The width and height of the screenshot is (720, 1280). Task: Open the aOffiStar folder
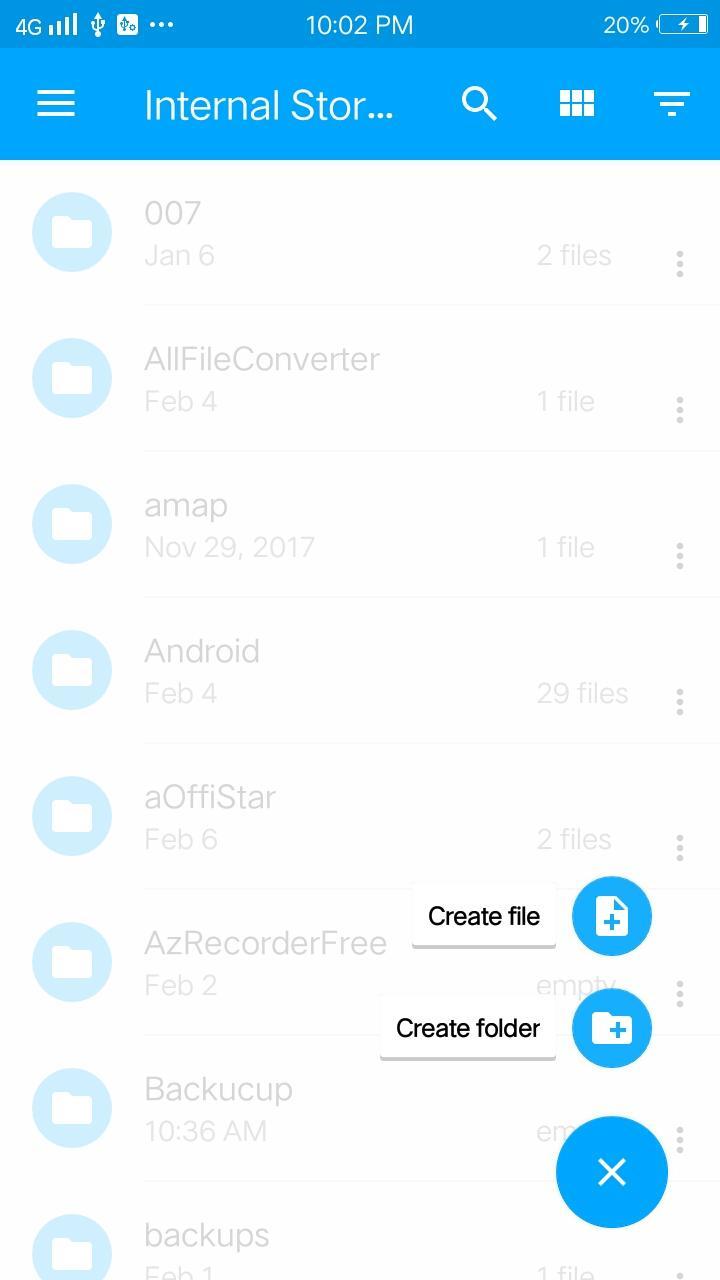pos(300,817)
